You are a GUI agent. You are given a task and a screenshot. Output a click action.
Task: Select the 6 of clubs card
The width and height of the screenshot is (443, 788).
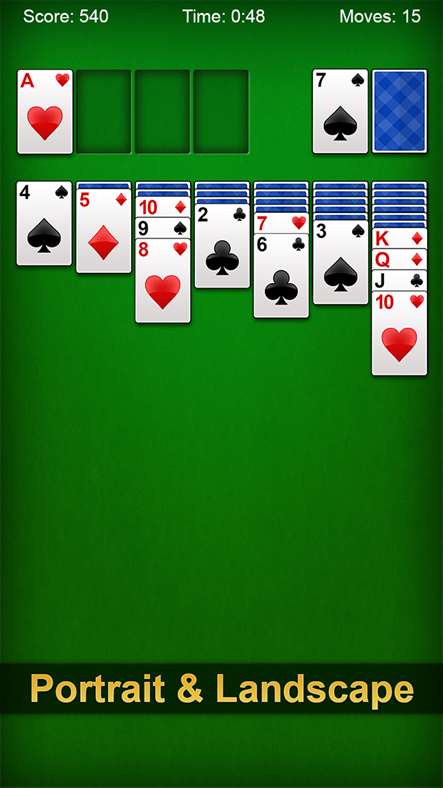[281, 276]
